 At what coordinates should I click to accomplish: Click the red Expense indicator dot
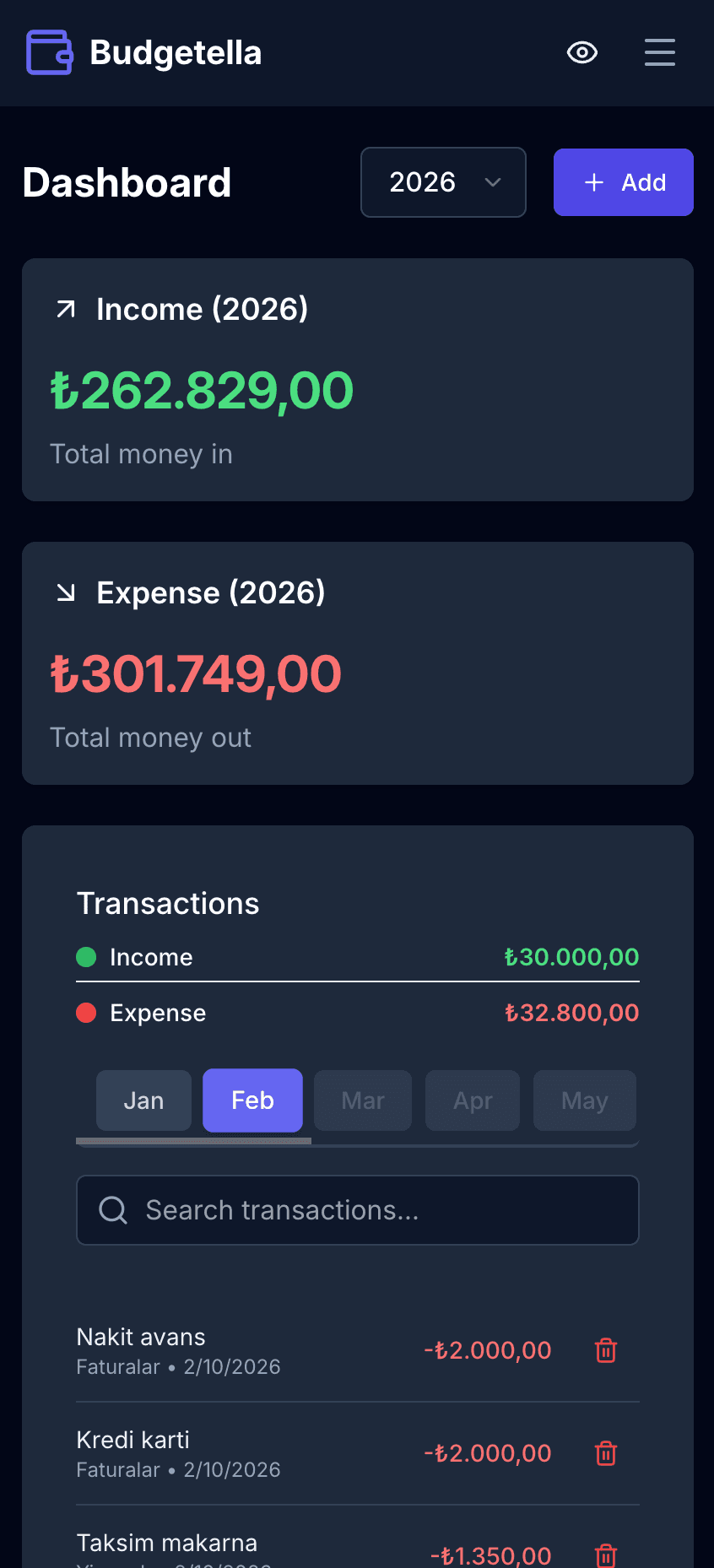[x=86, y=1013]
